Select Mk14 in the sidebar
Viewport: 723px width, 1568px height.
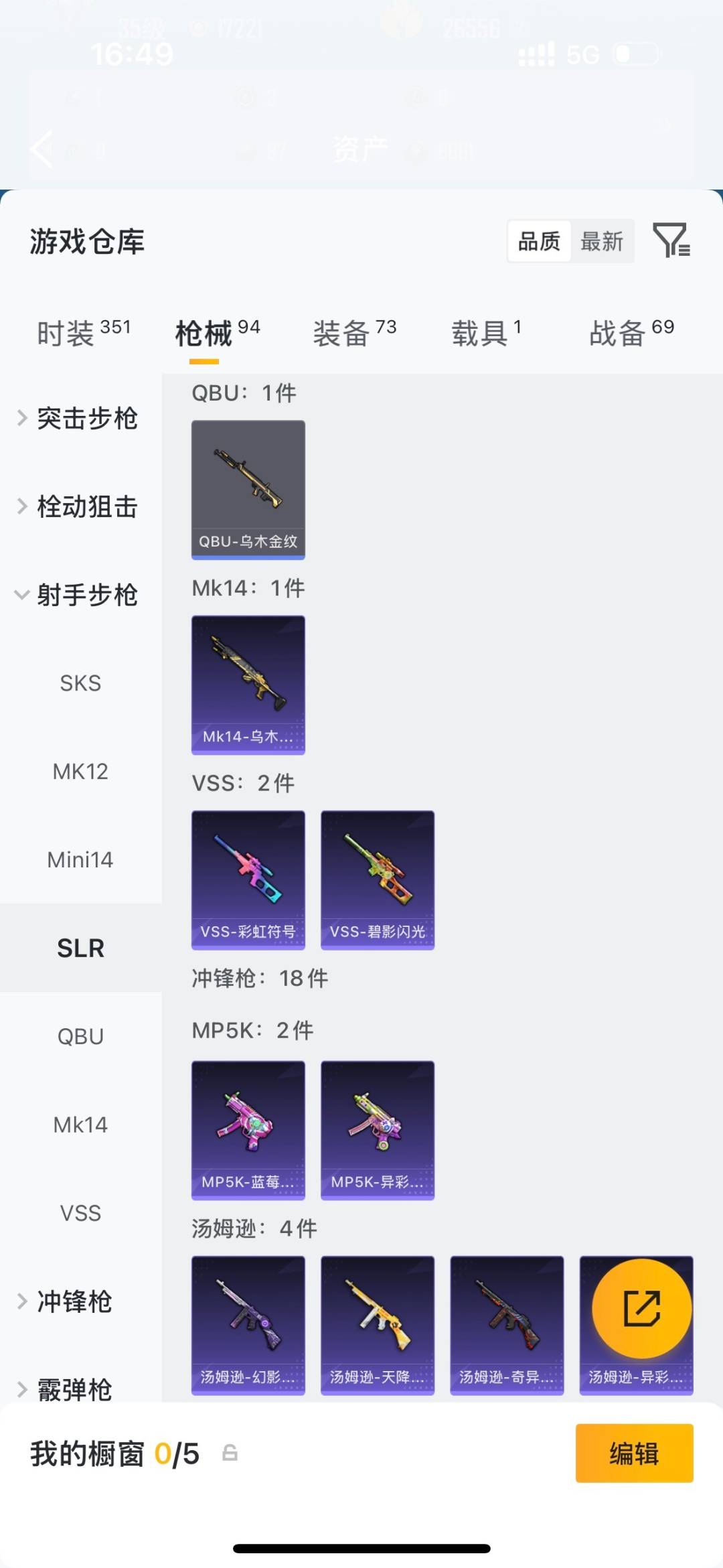click(80, 1125)
